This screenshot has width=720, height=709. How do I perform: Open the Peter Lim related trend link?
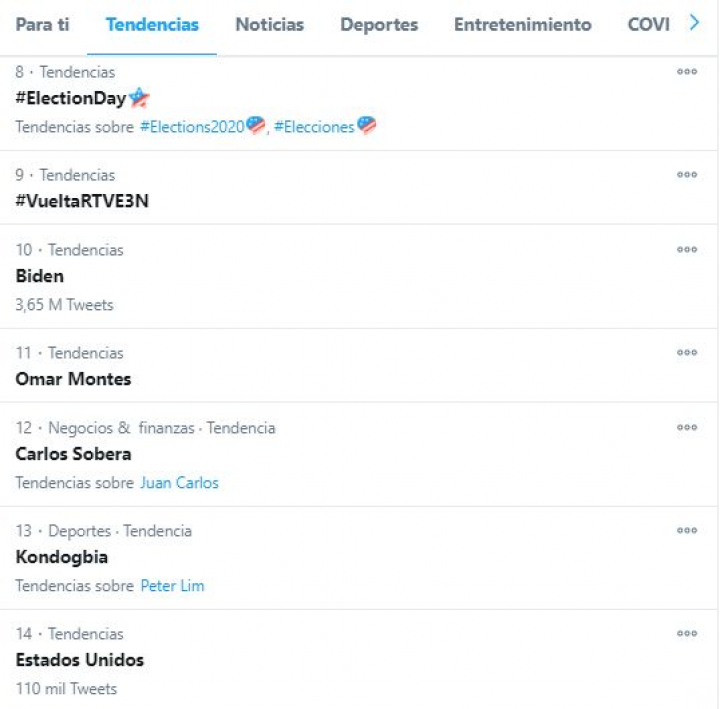coord(172,586)
